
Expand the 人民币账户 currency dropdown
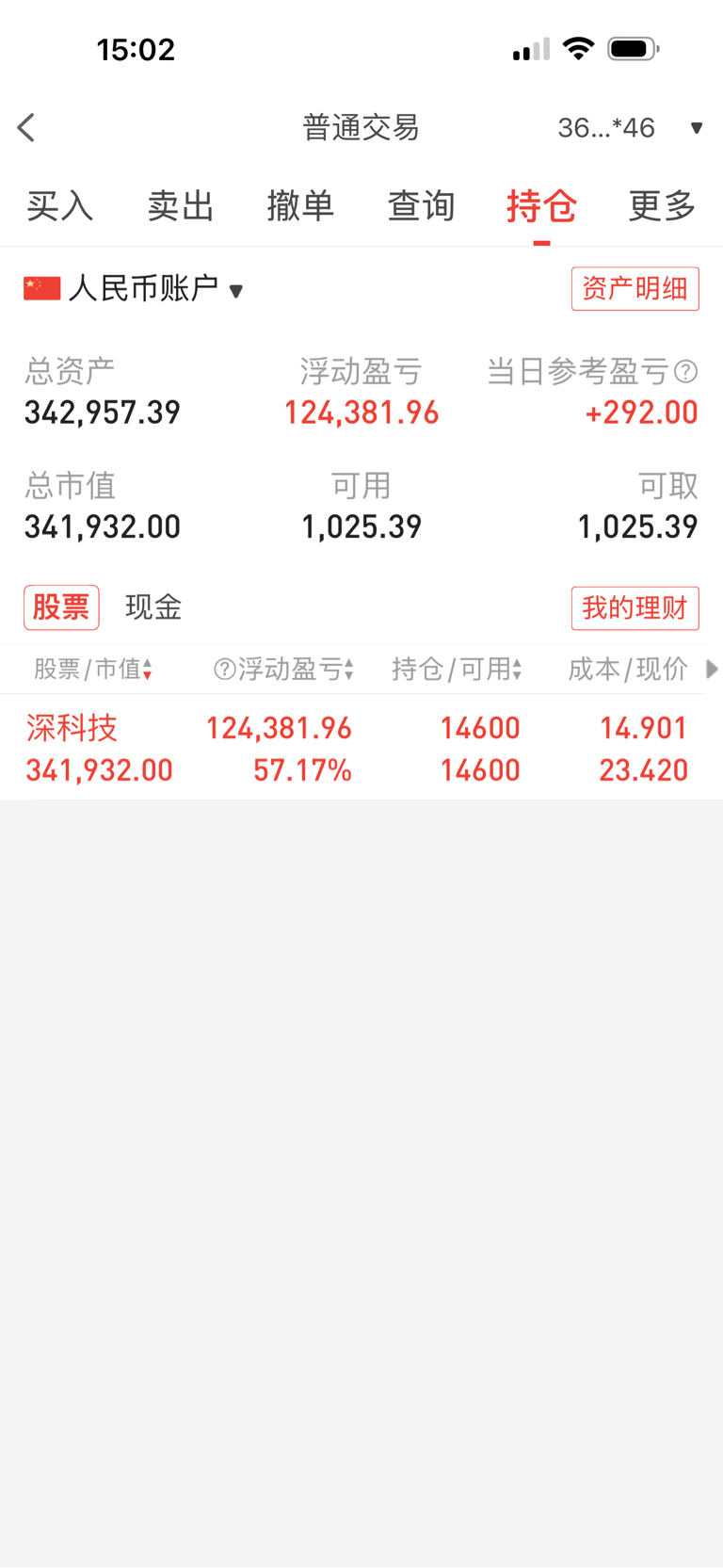point(134,288)
